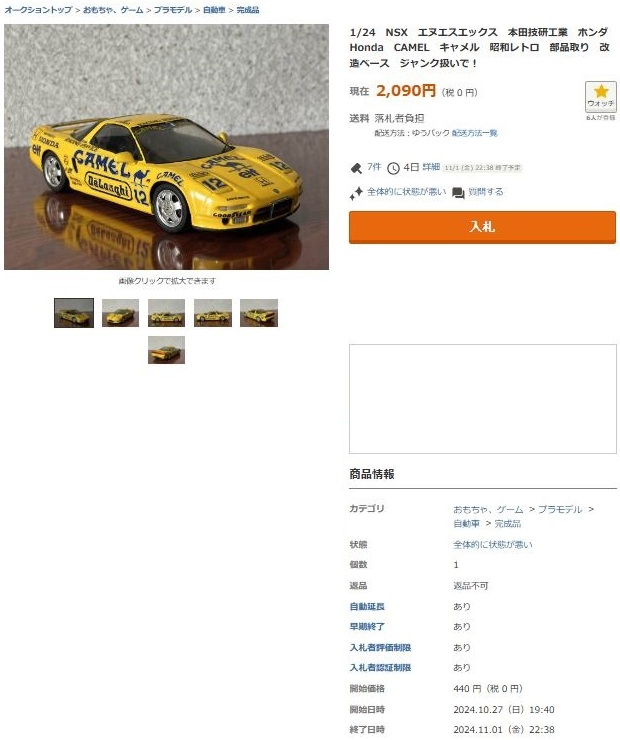Ask the seller via 質問する
Screen dimensions: 620x740
[x=485, y=192]
